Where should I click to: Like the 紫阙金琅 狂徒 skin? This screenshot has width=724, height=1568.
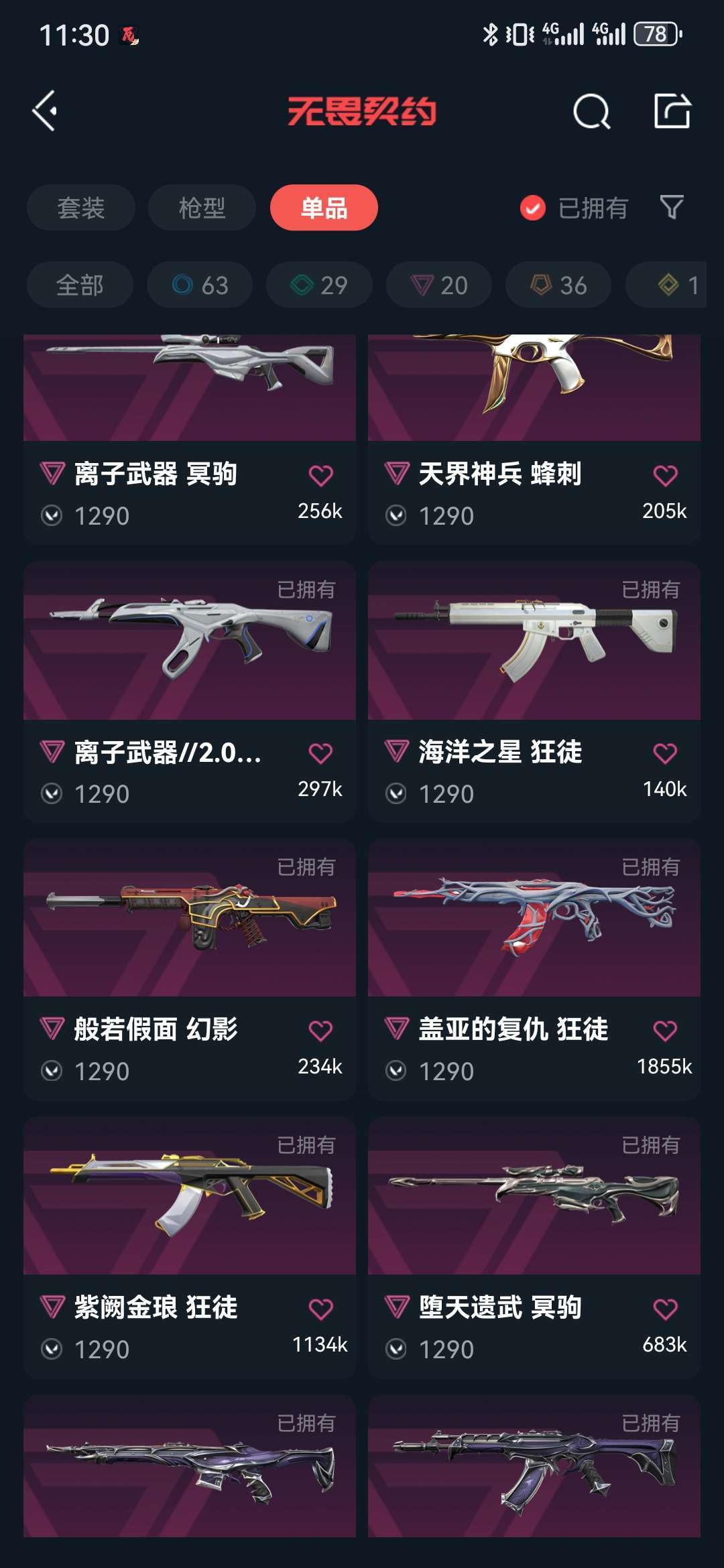pos(320,1309)
